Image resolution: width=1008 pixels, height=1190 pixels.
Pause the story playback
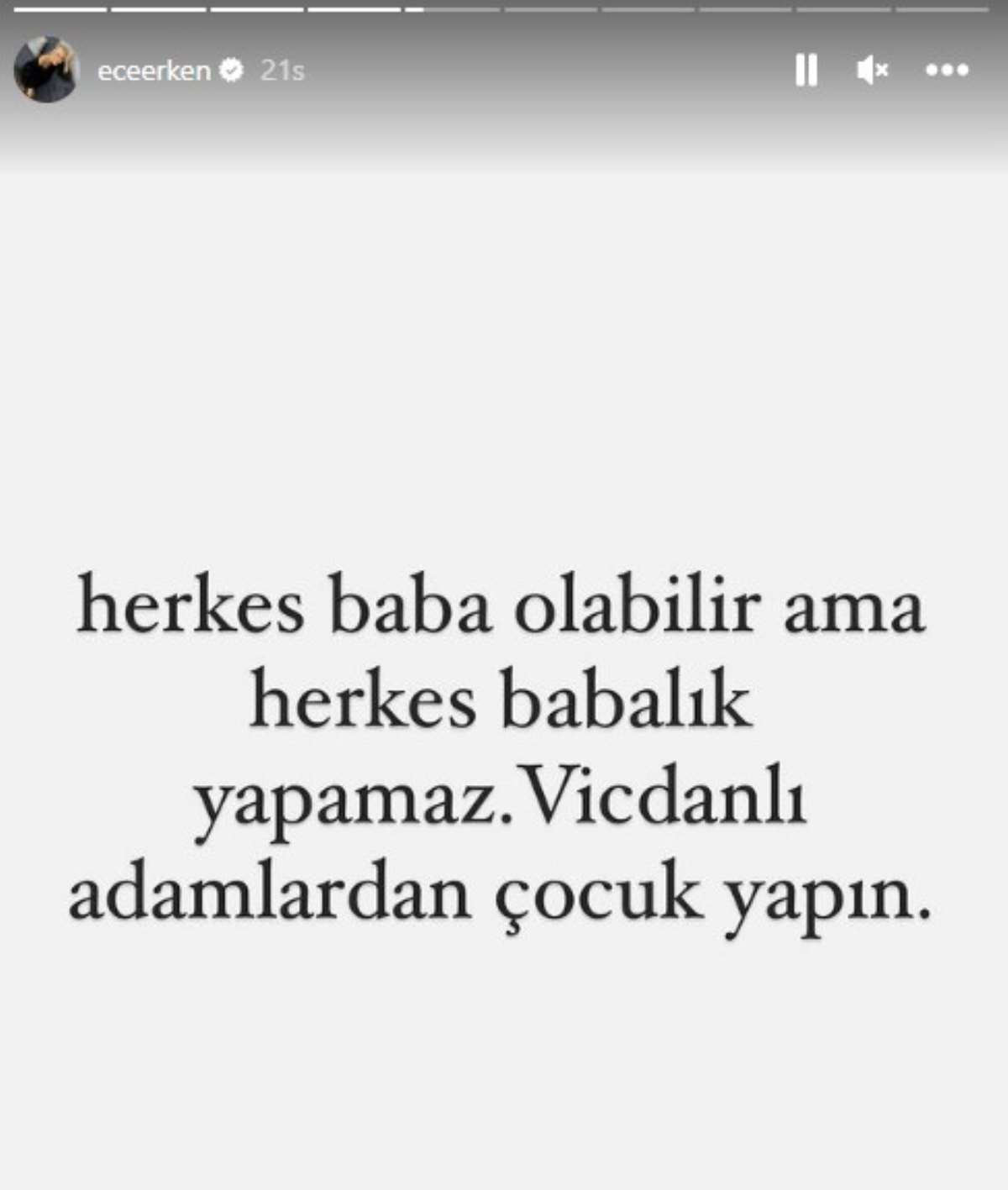pyautogui.click(x=806, y=71)
